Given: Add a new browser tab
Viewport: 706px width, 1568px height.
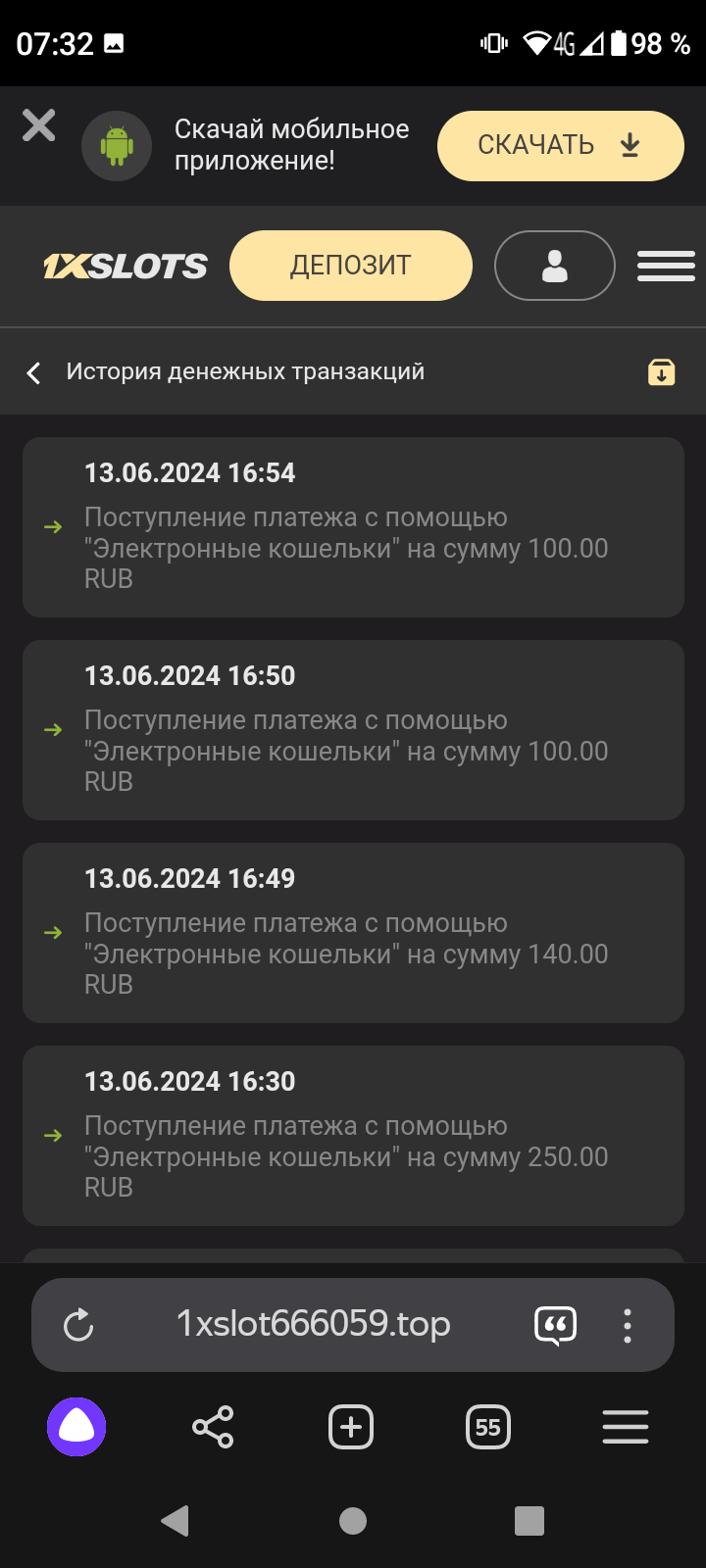Looking at the screenshot, I should click(x=351, y=1427).
